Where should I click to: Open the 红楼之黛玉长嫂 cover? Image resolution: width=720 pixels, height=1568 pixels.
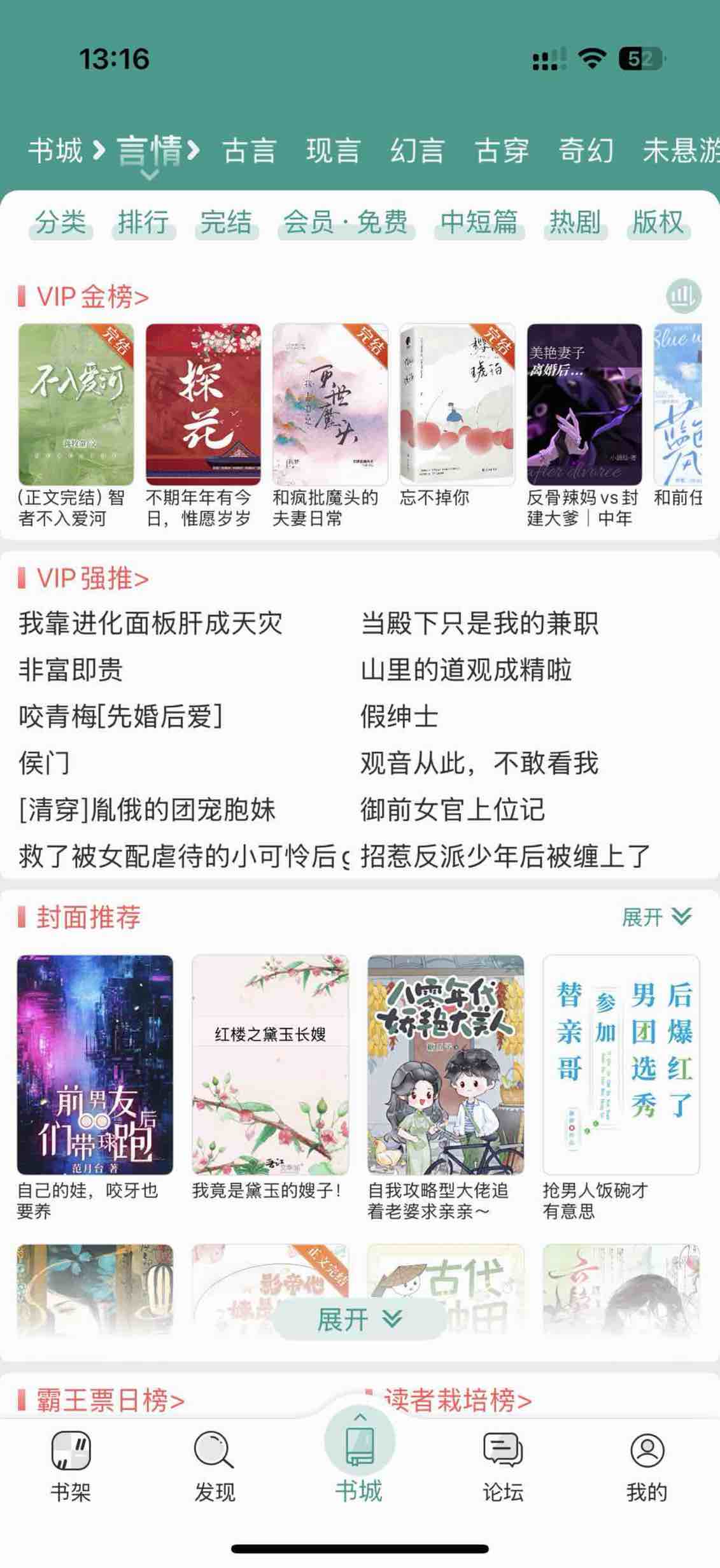270,1064
